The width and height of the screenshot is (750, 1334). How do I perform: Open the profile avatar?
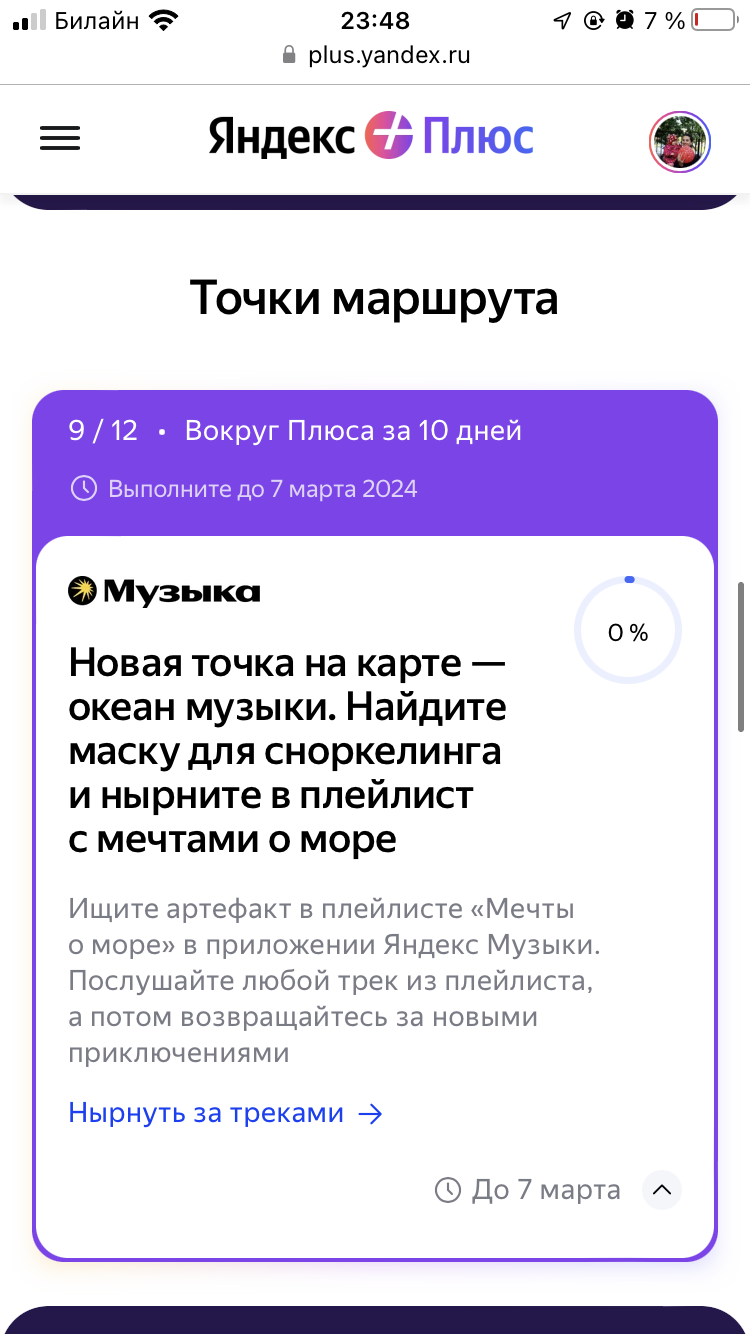680,142
